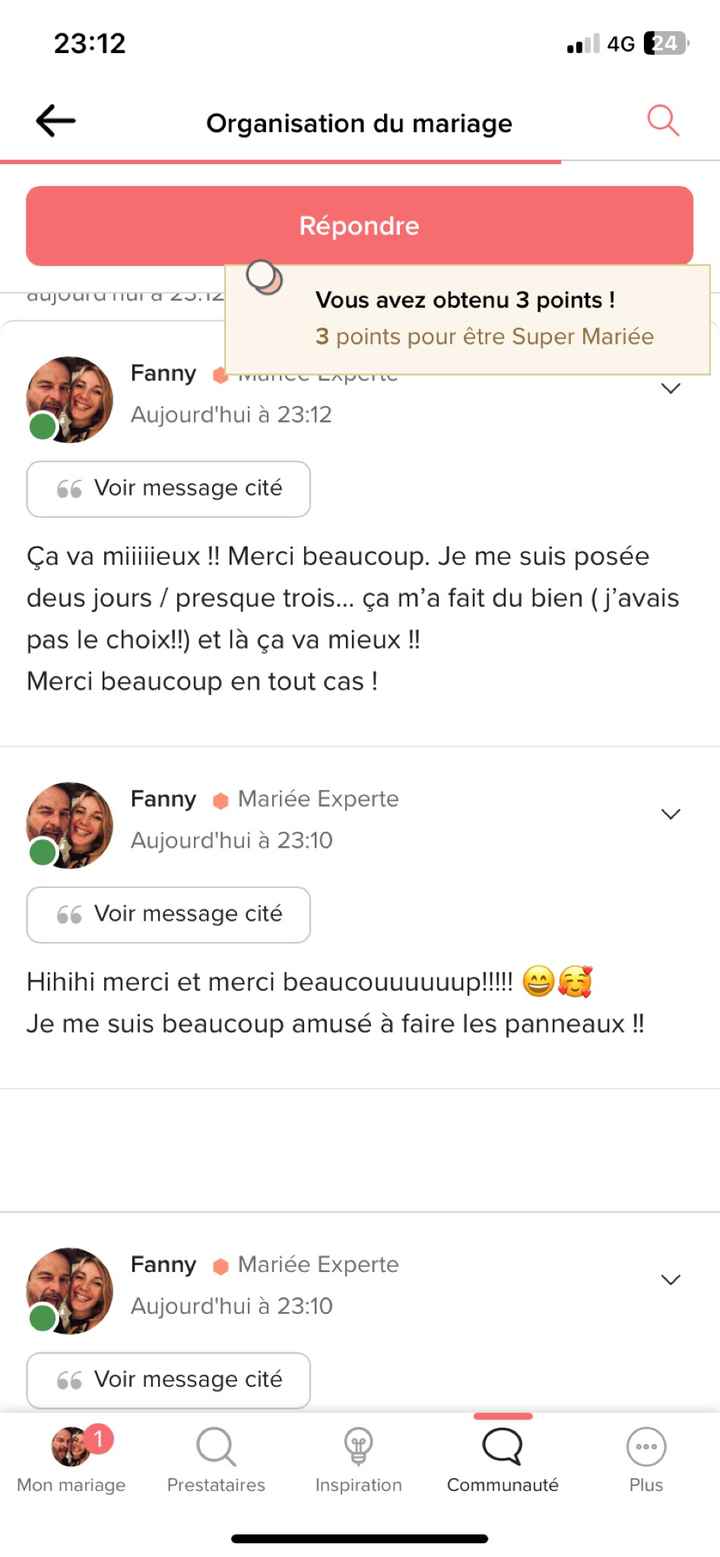Select the Communauté tab

coord(502,1460)
